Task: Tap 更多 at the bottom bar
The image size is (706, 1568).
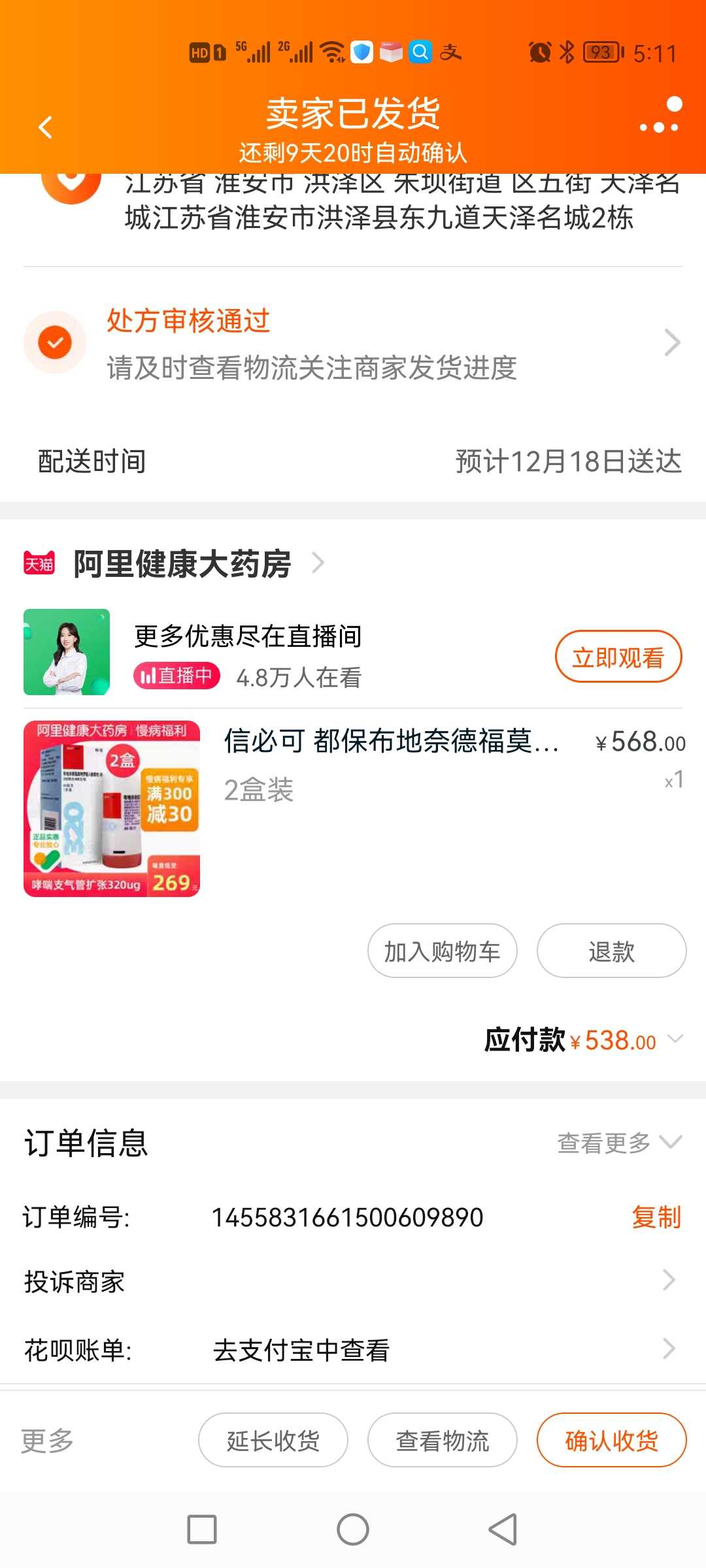Action: (x=47, y=1441)
